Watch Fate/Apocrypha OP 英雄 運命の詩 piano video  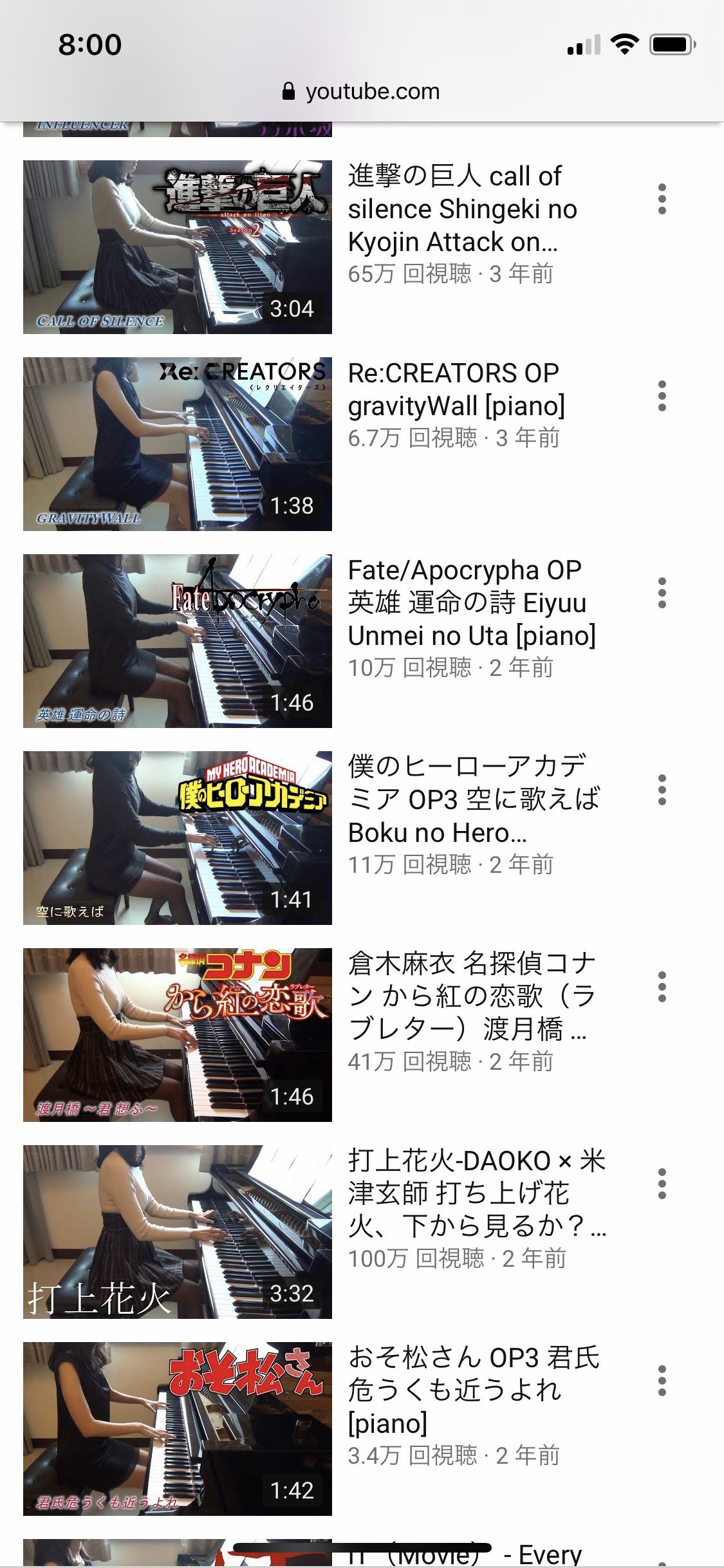click(x=178, y=641)
